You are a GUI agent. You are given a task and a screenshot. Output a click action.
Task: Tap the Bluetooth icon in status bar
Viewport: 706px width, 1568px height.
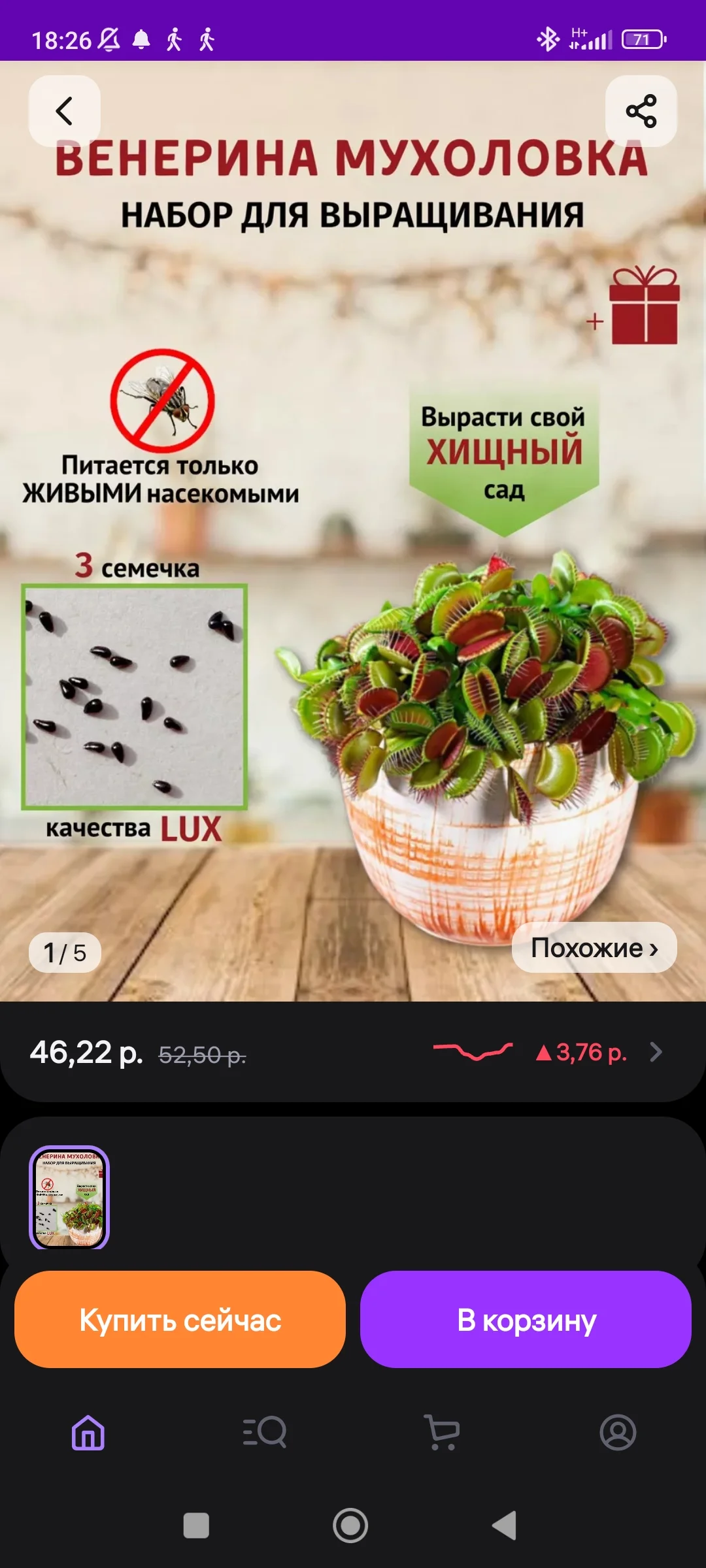549,41
